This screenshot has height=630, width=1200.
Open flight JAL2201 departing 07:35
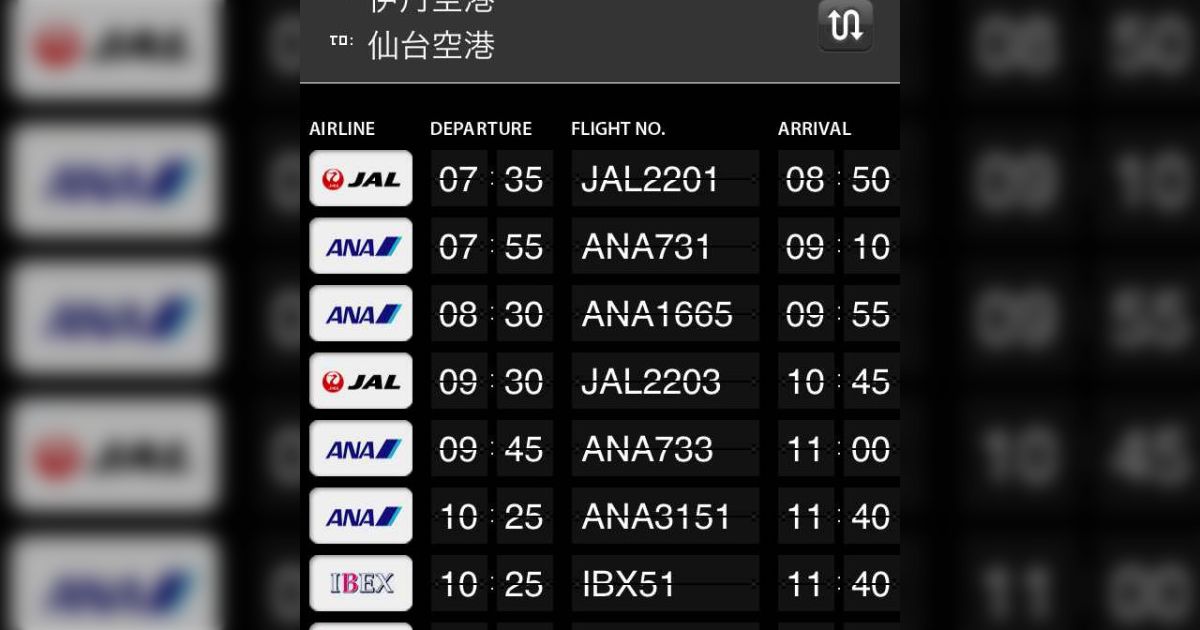click(650, 179)
